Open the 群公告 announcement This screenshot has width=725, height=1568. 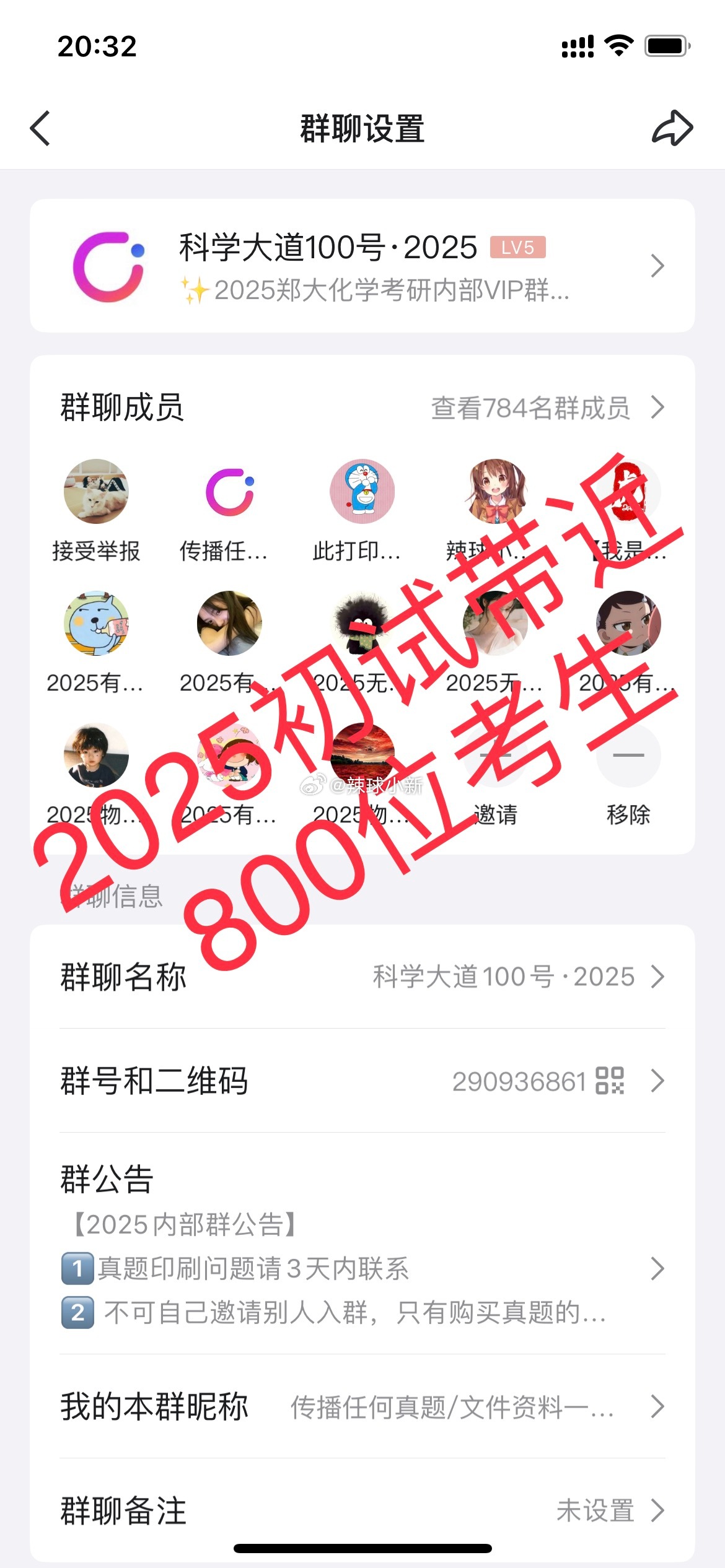pyautogui.click(x=362, y=1243)
